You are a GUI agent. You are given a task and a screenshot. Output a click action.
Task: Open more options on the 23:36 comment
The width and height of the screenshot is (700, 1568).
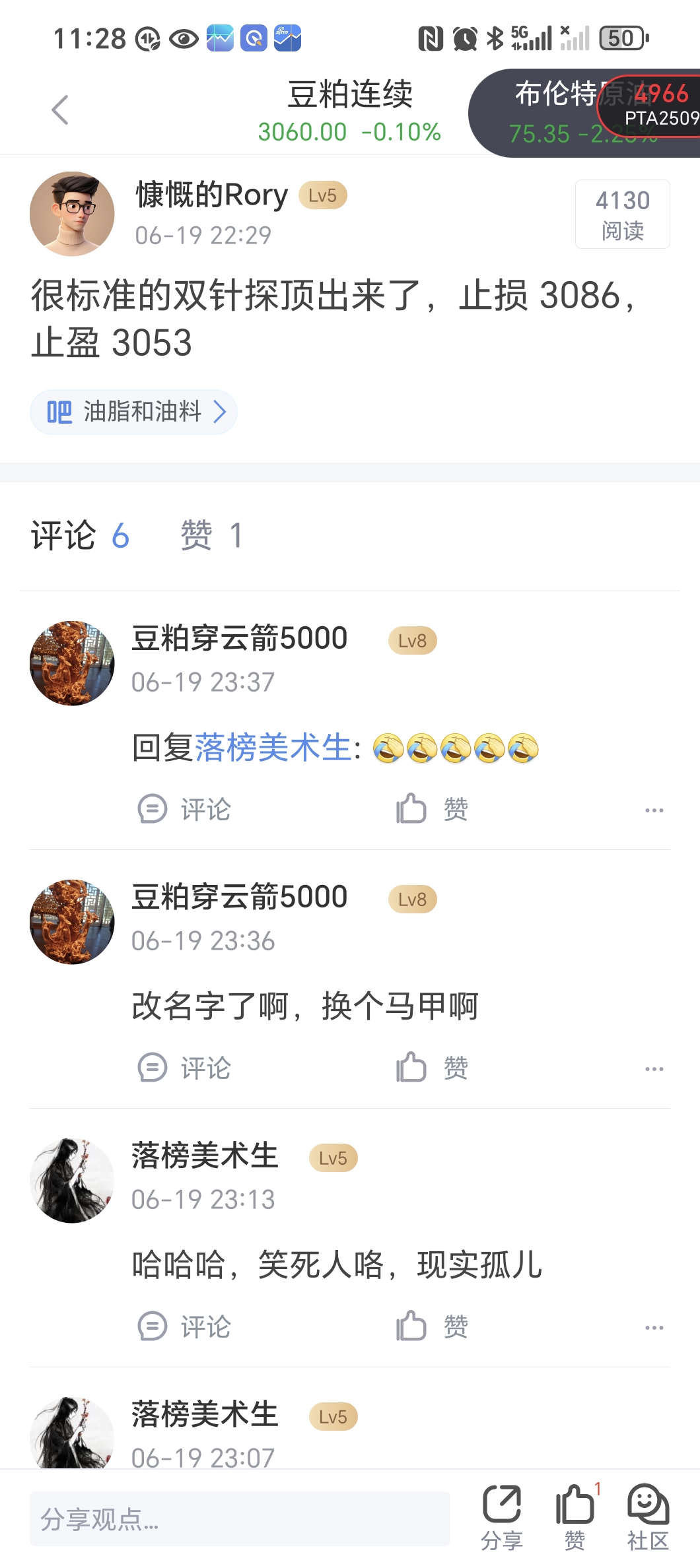pos(654,1068)
